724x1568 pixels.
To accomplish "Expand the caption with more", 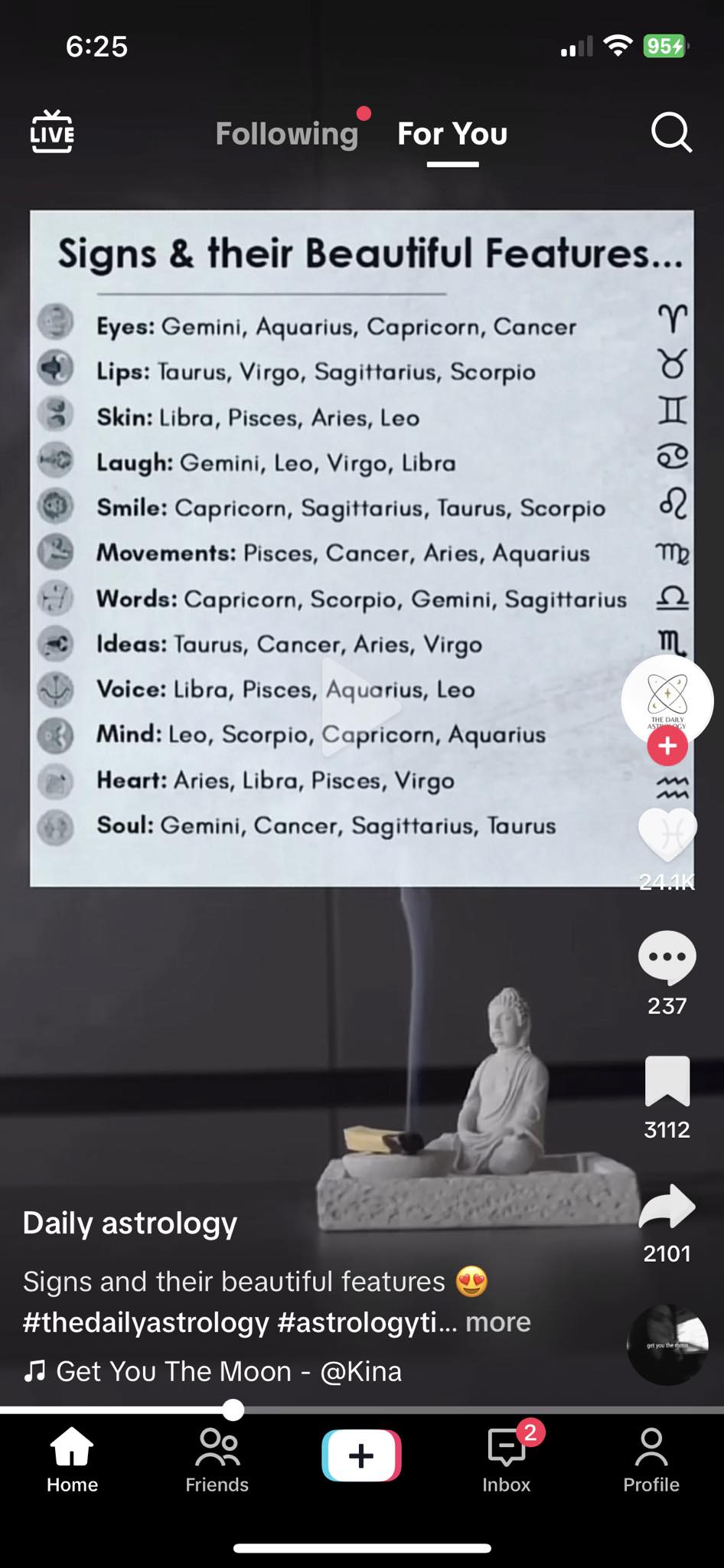I will pyautogui.click(x=498, y=1321).
